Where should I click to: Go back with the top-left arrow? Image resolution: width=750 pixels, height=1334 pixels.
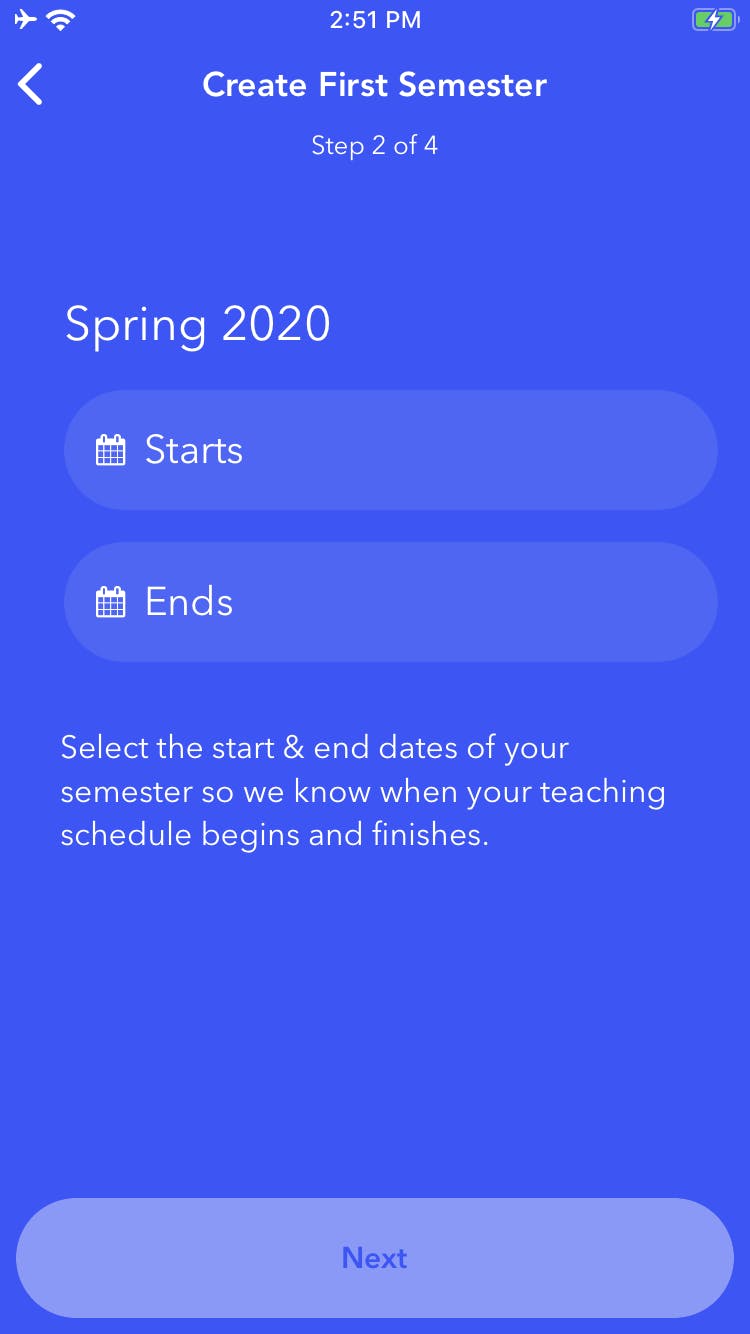point(31,84)
